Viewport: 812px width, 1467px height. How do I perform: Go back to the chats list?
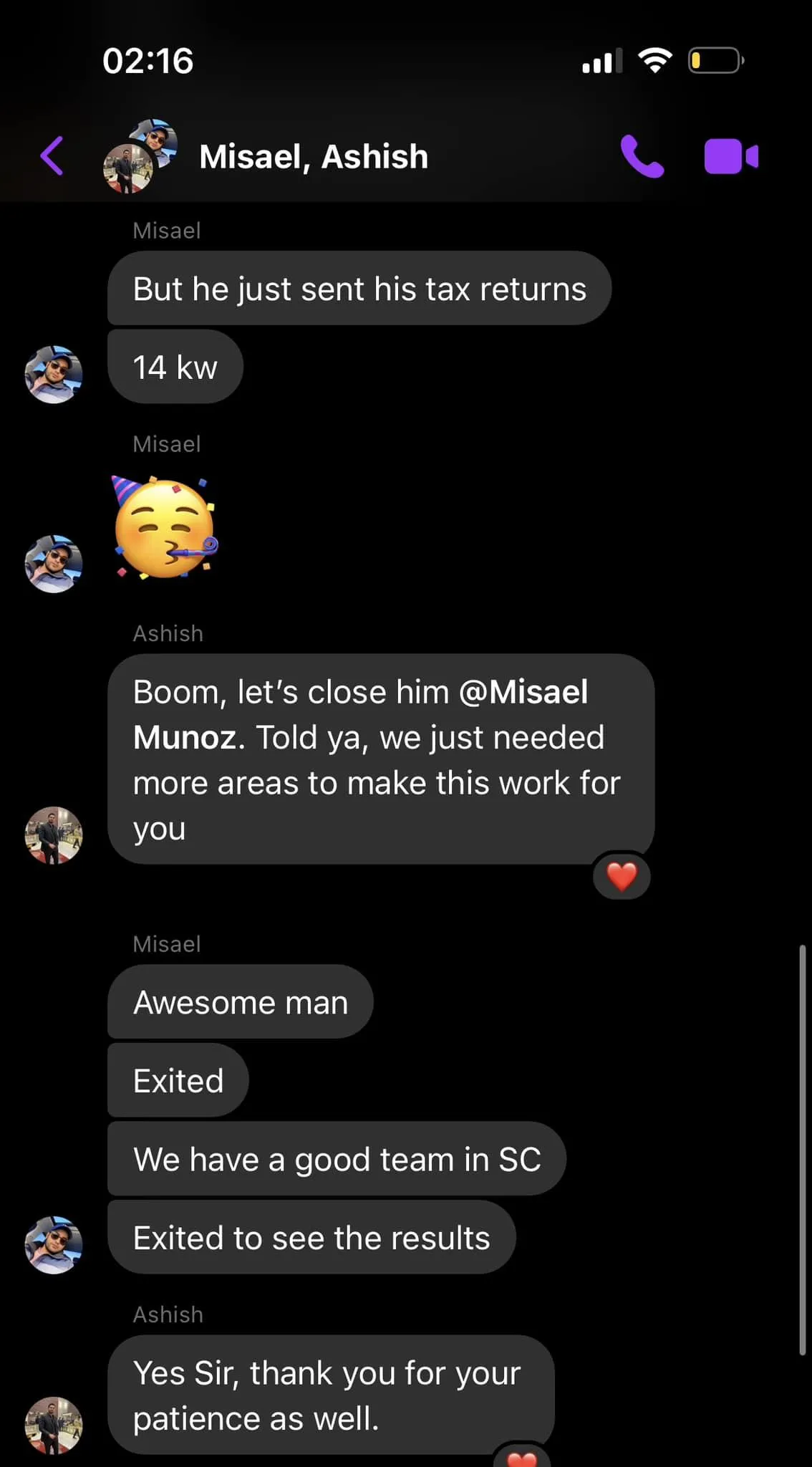pos(52,156)
